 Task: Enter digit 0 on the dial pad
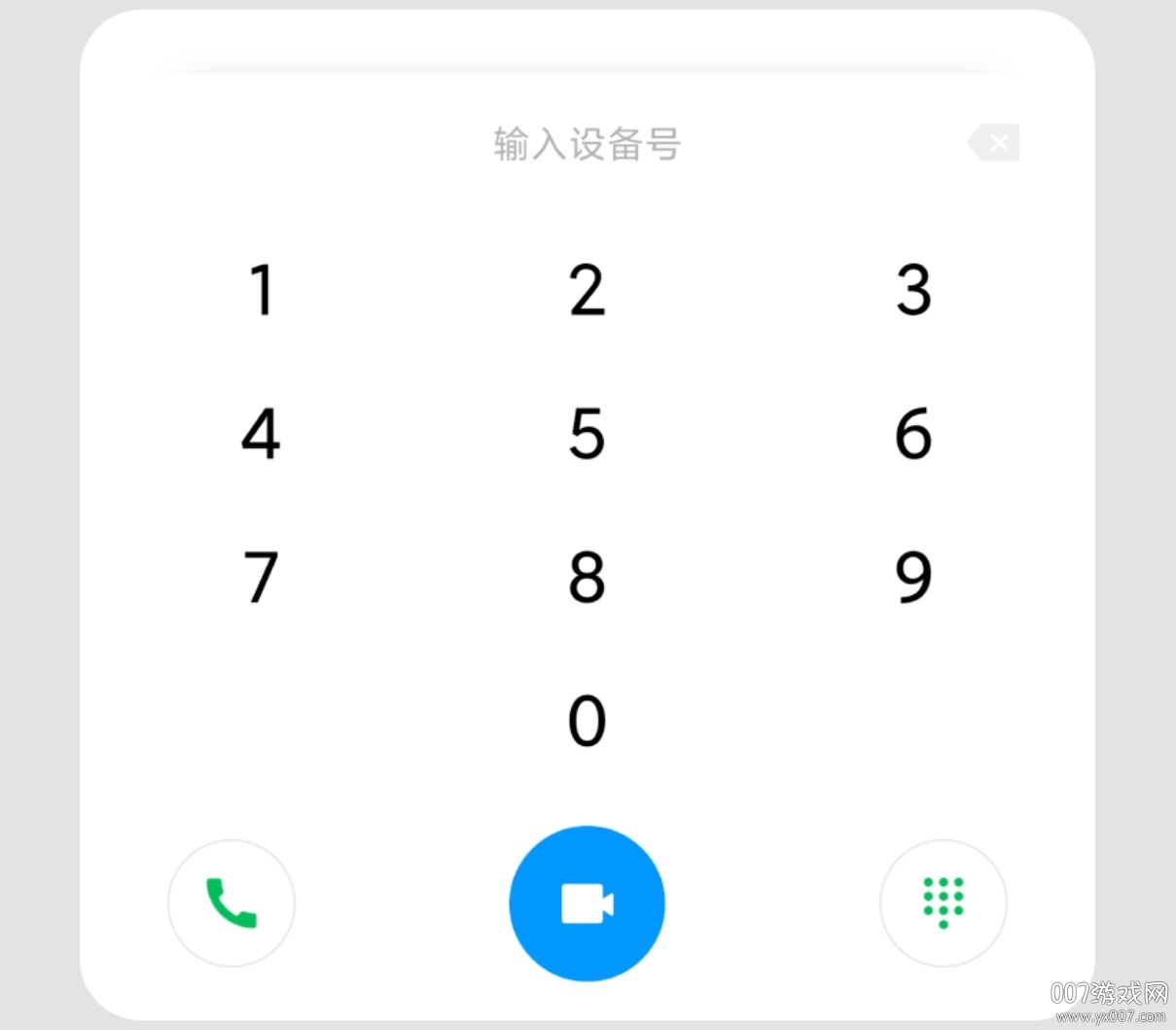[587, 721]
